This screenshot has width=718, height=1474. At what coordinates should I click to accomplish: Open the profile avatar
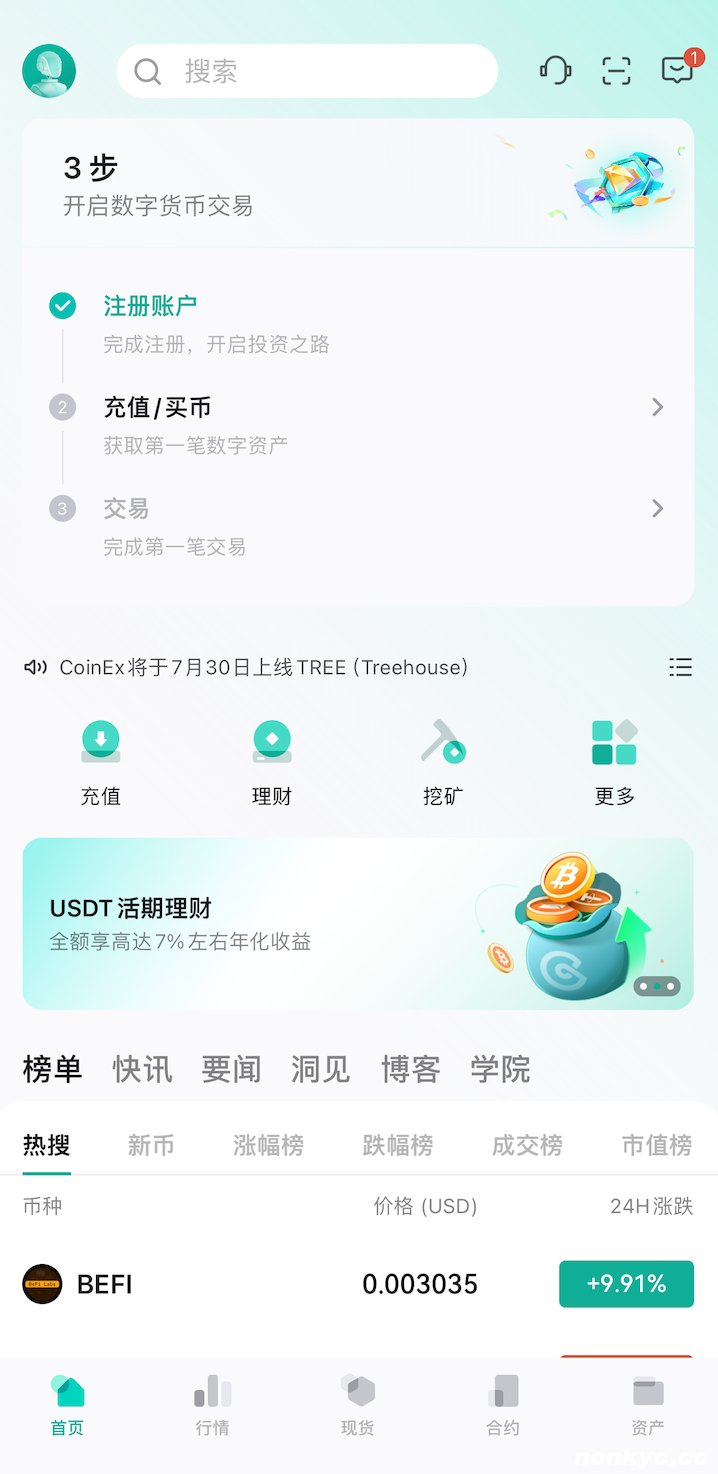point(49,71)
